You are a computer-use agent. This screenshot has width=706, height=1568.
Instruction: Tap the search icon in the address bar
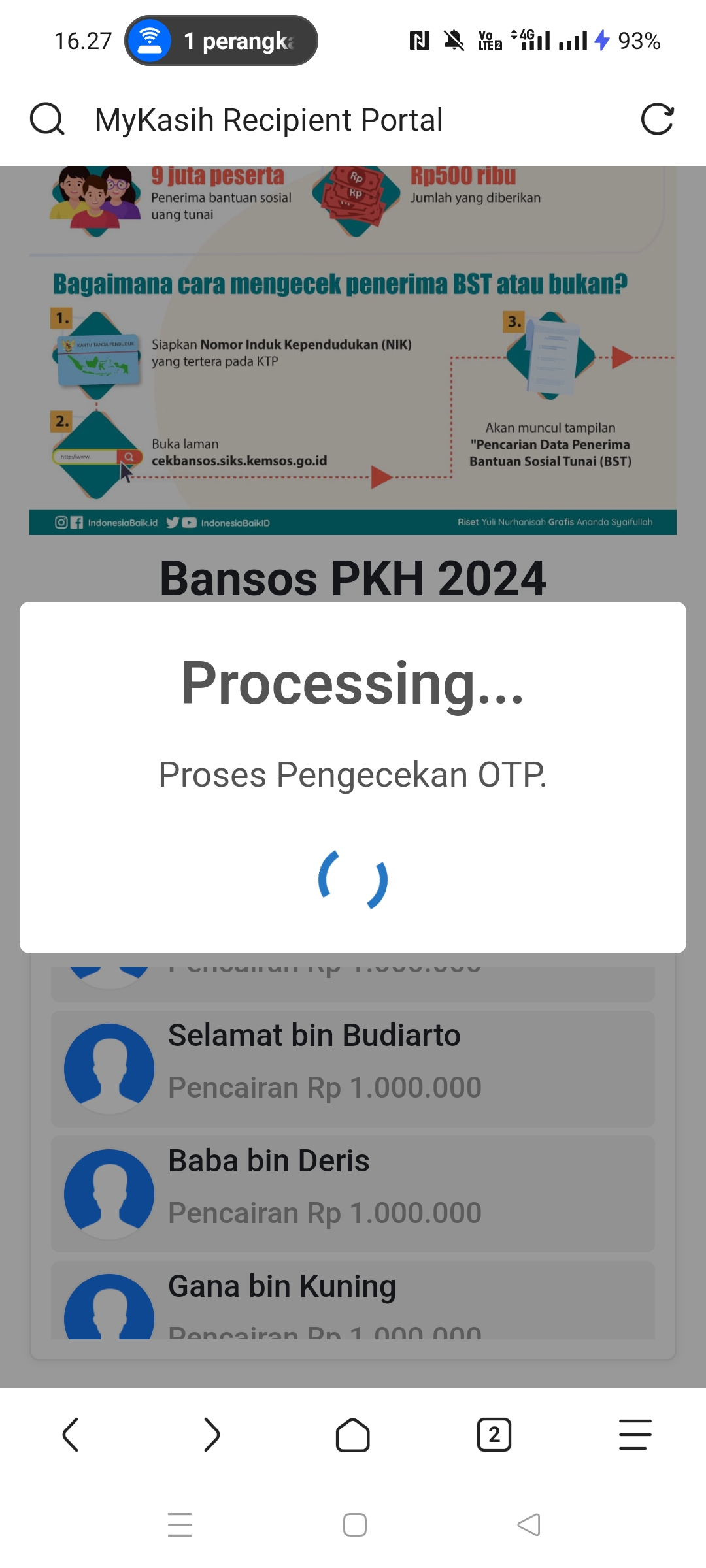(47, 120)
